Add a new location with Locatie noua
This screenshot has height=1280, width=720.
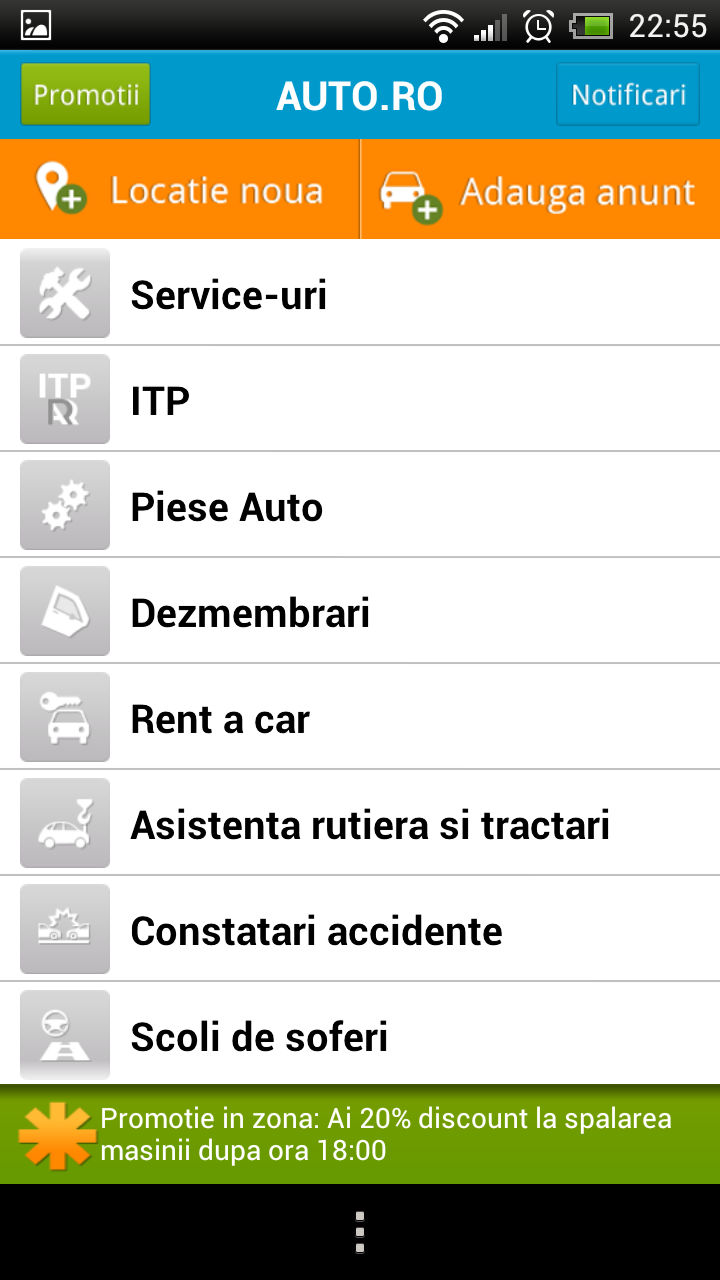coord(179,190)
